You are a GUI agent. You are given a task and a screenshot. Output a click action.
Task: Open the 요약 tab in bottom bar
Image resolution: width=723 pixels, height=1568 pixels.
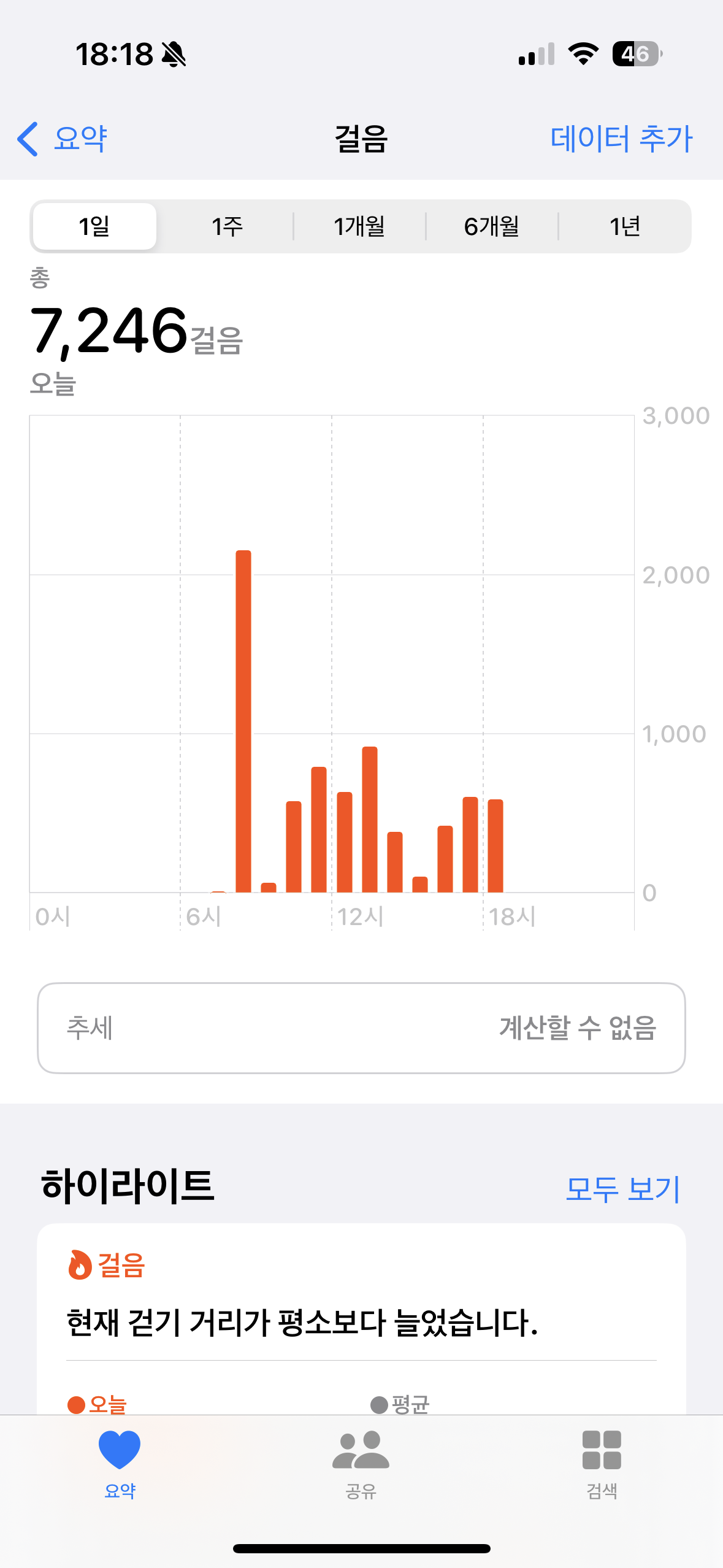point(120,1463)
